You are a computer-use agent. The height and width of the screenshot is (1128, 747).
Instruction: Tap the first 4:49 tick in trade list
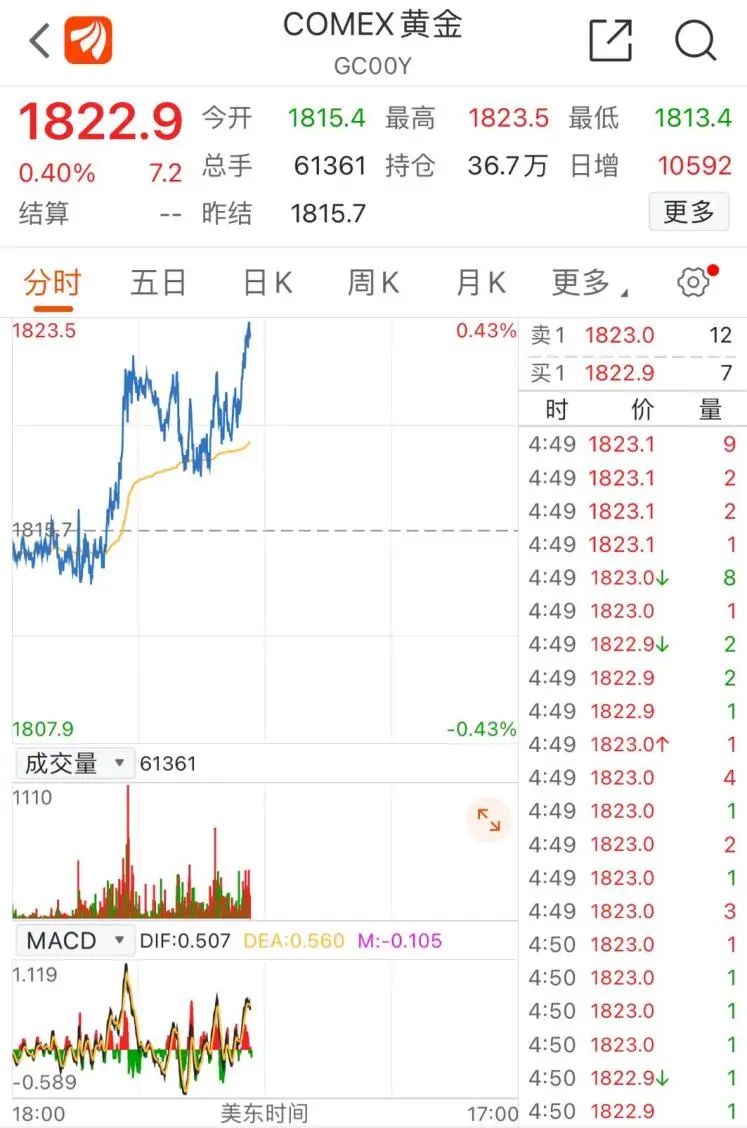coord(630,444)
